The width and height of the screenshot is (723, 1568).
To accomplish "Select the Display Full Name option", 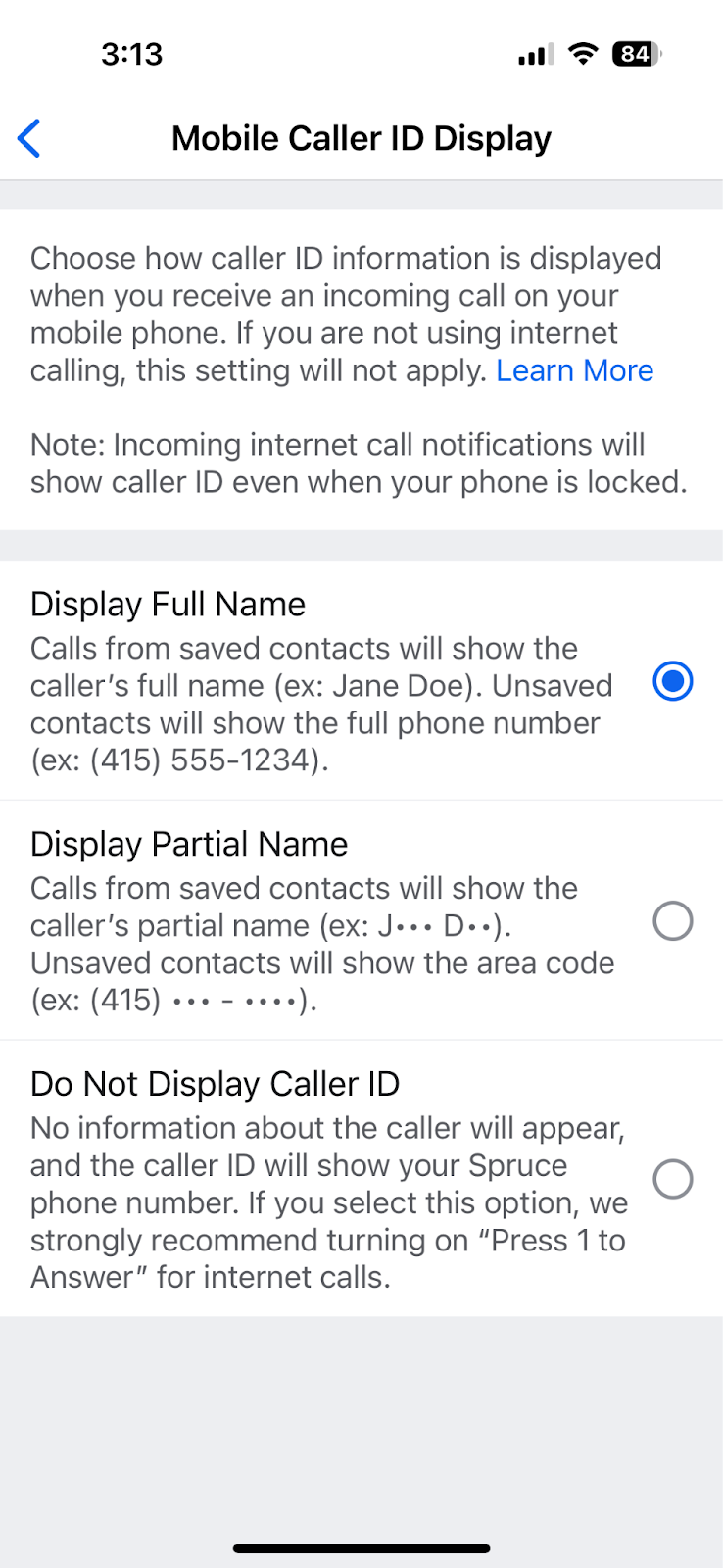I will tap(361, 680).
